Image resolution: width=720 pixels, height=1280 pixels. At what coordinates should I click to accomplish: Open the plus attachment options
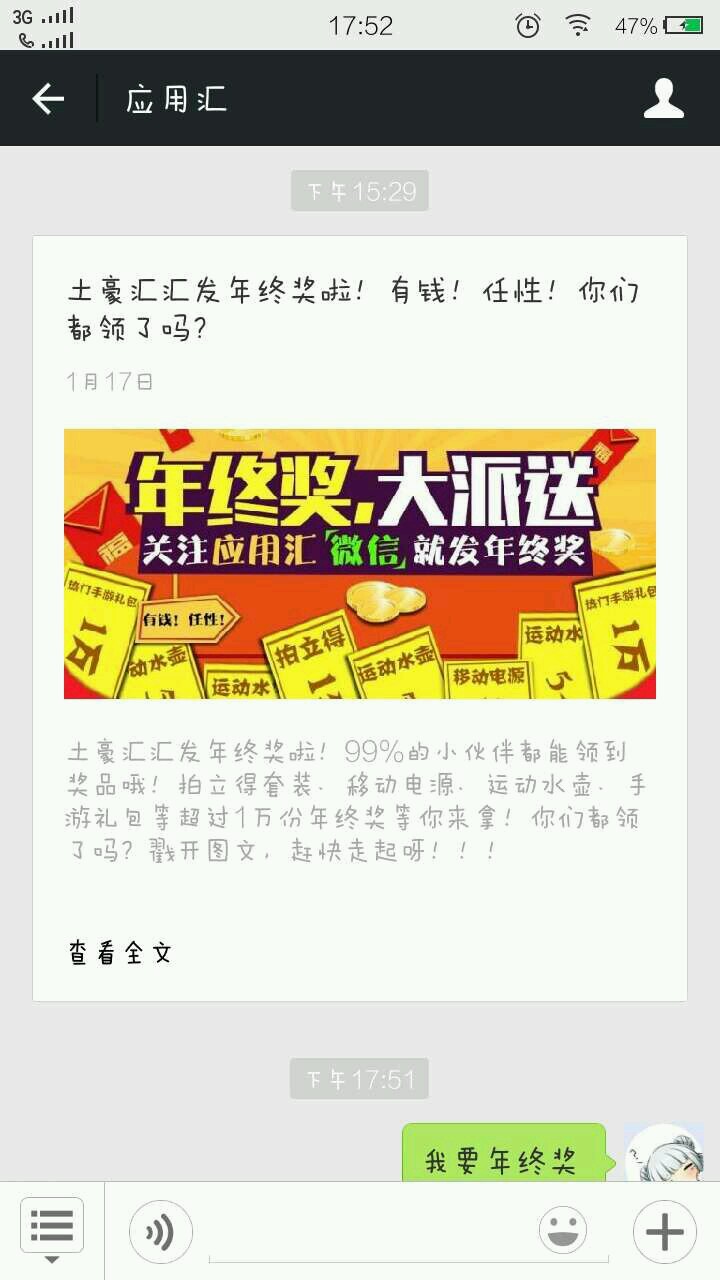click(x=665, y=1231)
